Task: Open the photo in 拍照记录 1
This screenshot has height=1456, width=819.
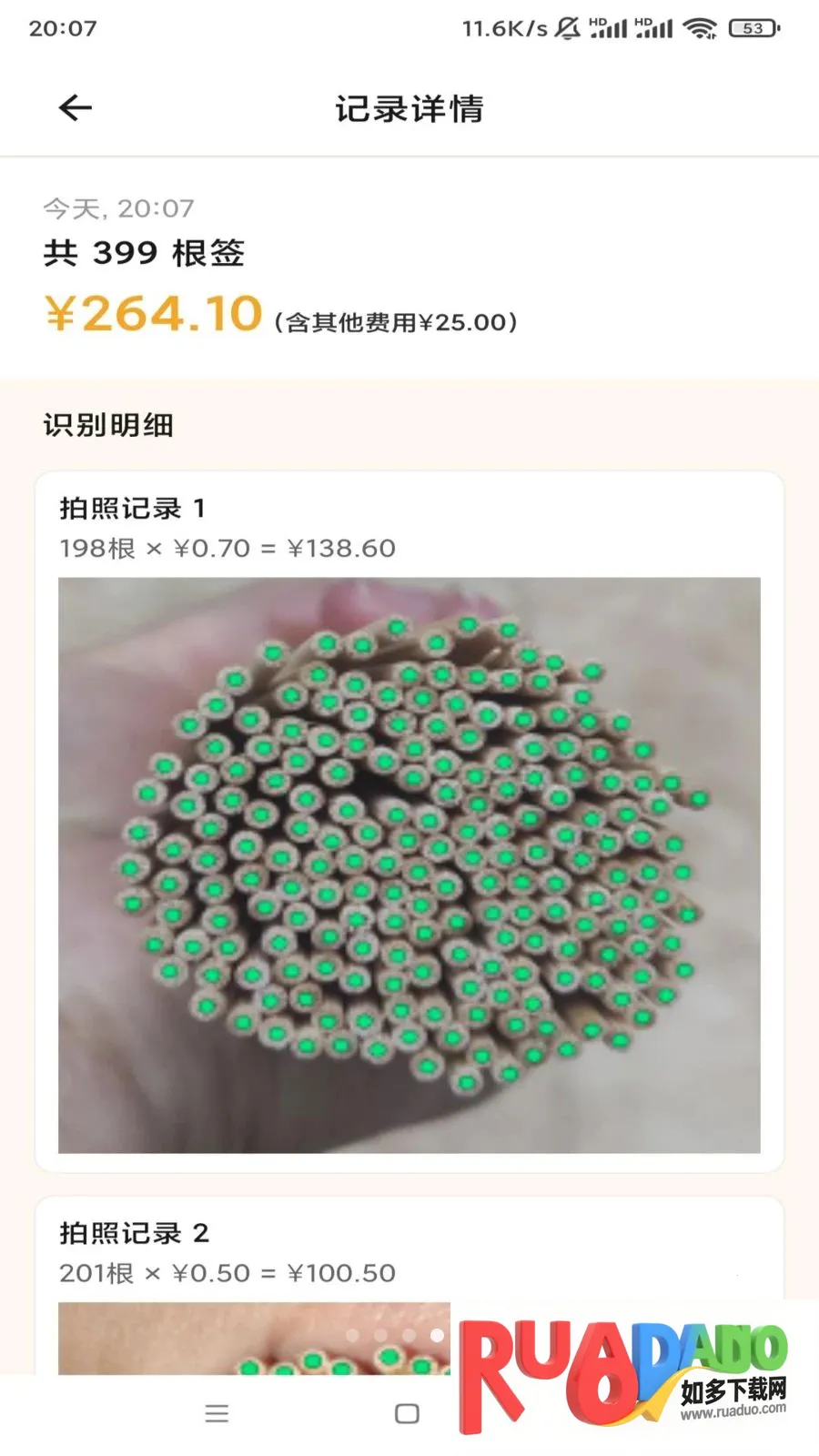Action: (x=409, y=864)
